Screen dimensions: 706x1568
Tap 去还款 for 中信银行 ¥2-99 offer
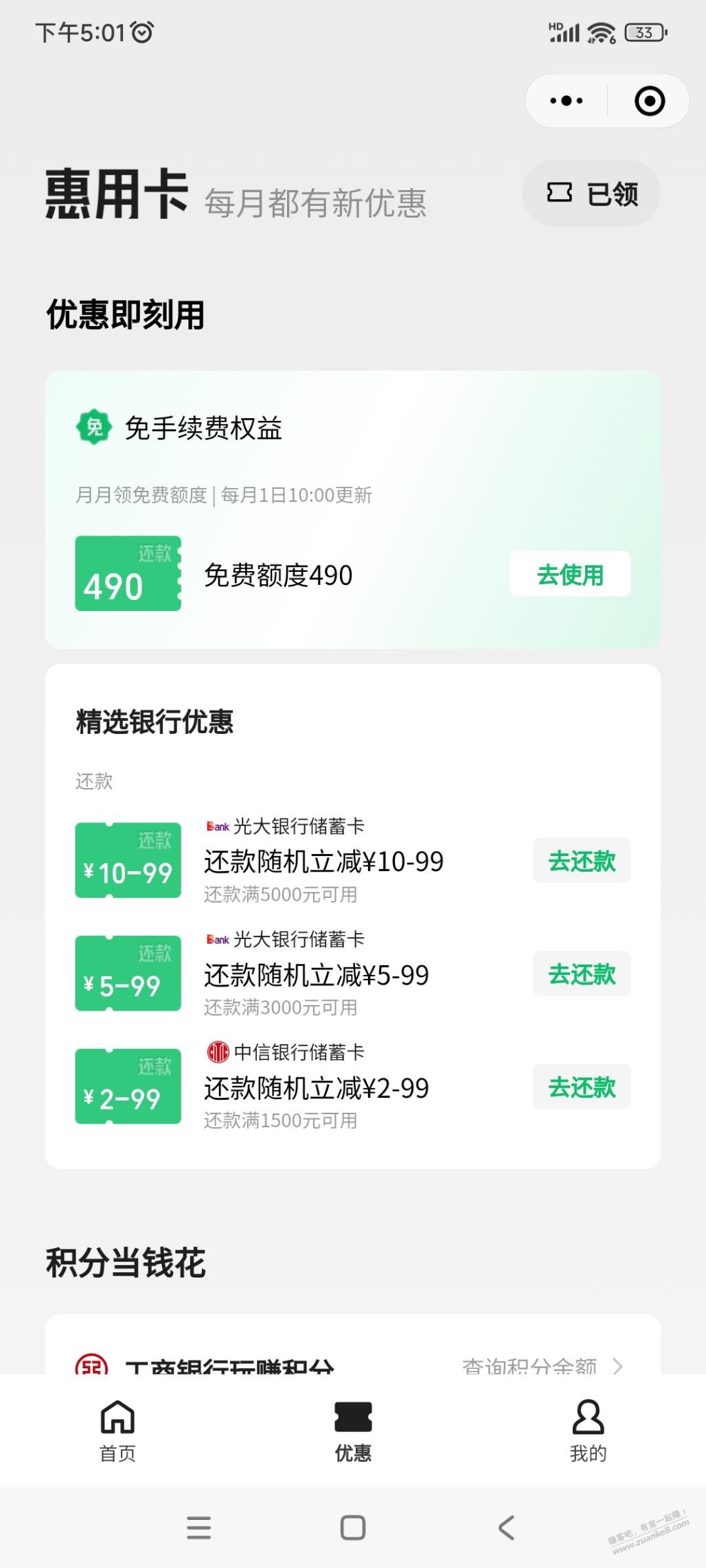click(581, 1087)
